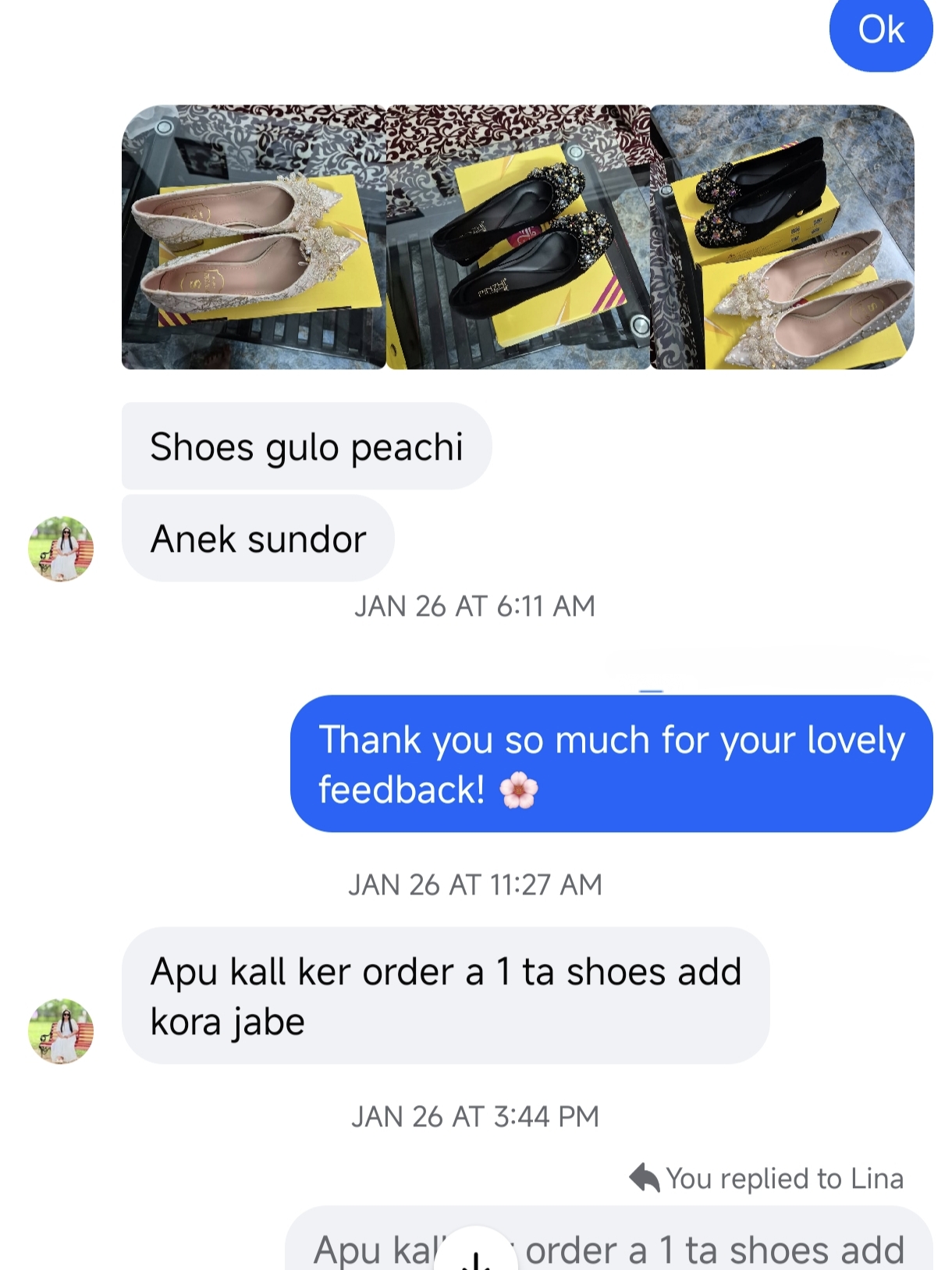View the photo showing both shoe pairs
This screenshot has width=952, height=1270.
pyautogui.click(x=782, y=237)
